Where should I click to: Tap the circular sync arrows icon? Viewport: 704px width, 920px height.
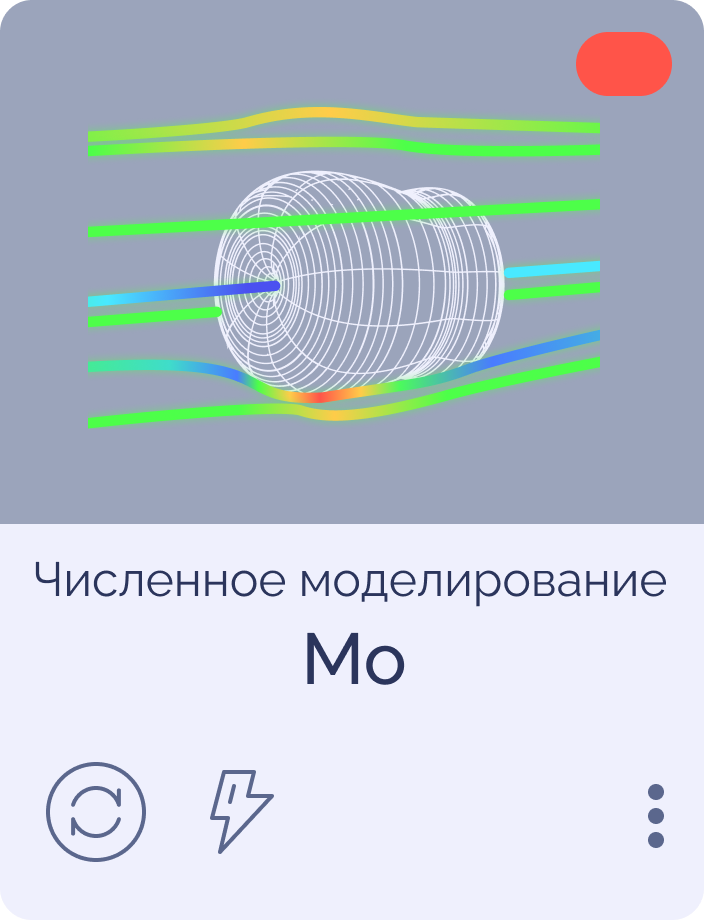coord(96,812)
